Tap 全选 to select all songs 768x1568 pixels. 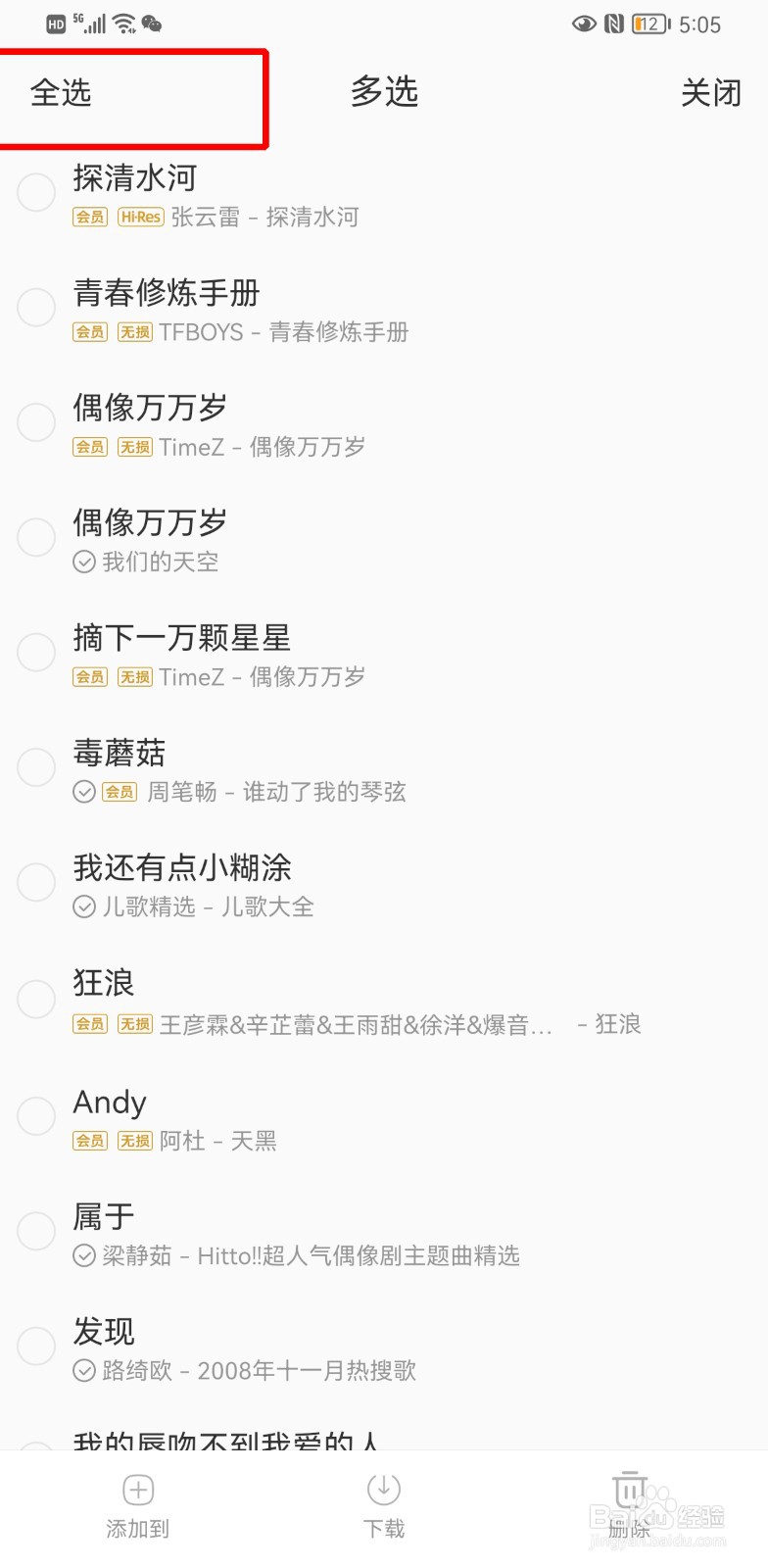pos(61,93)
